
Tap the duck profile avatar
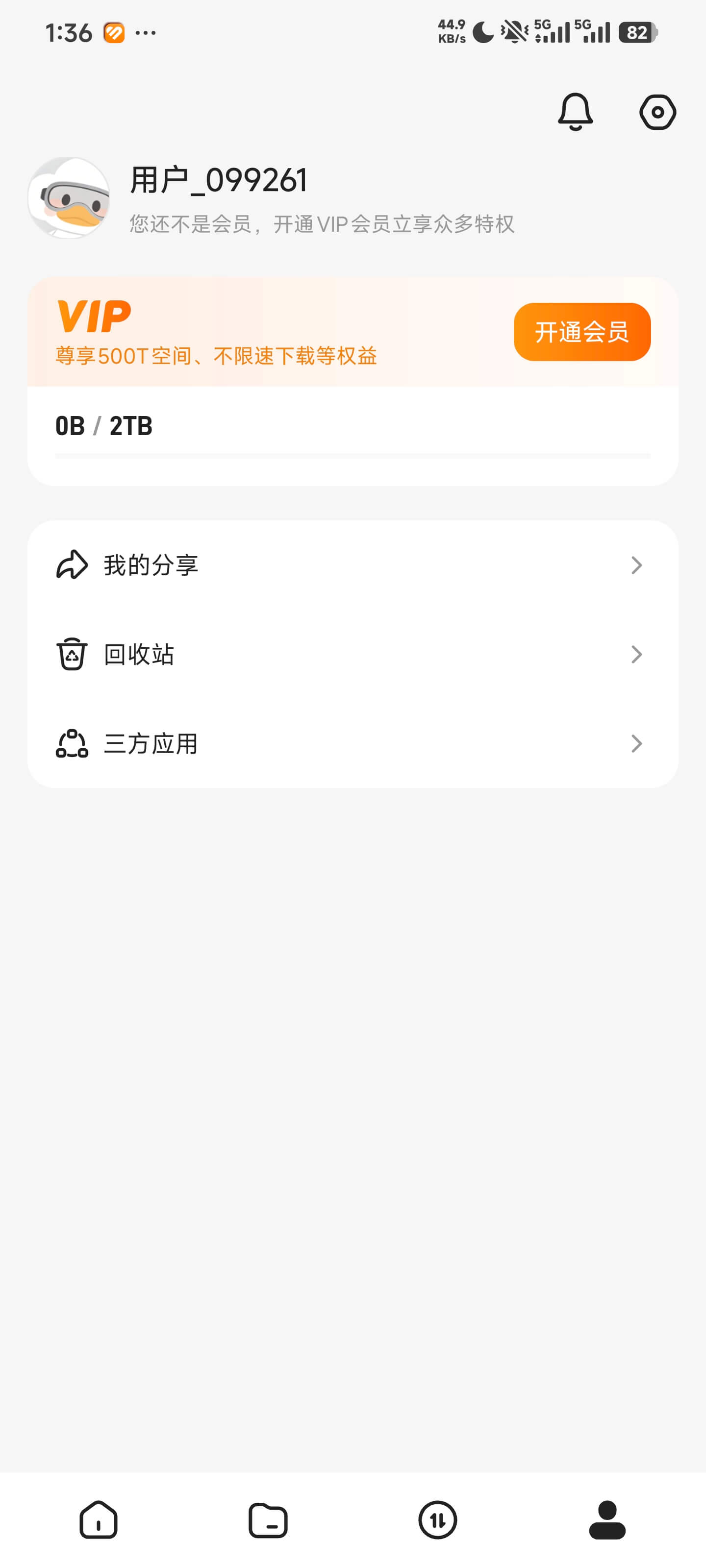click(69, 198)
